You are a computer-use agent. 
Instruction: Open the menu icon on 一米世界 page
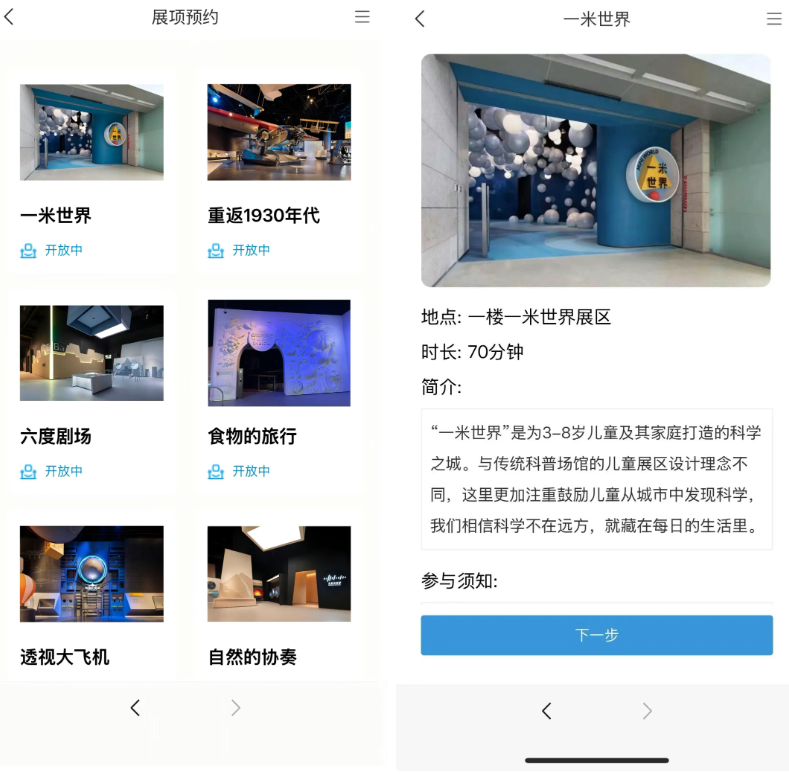[x=773, y=19]
